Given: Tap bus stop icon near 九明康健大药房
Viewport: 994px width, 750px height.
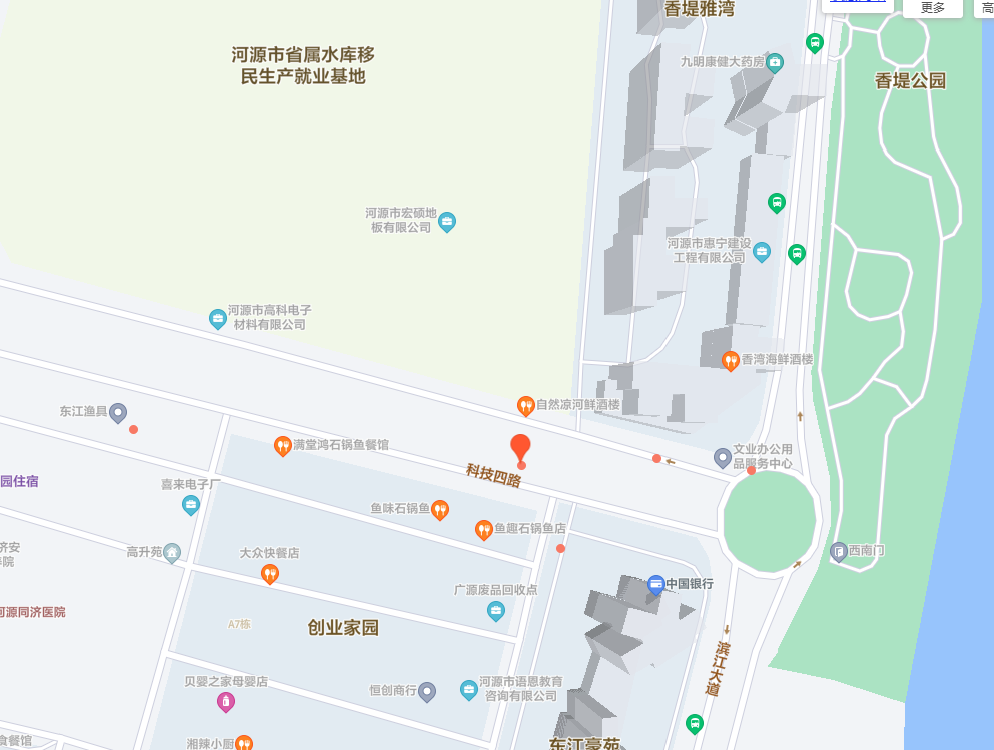Looking at the screenshot, I should (x=814, y=43).
